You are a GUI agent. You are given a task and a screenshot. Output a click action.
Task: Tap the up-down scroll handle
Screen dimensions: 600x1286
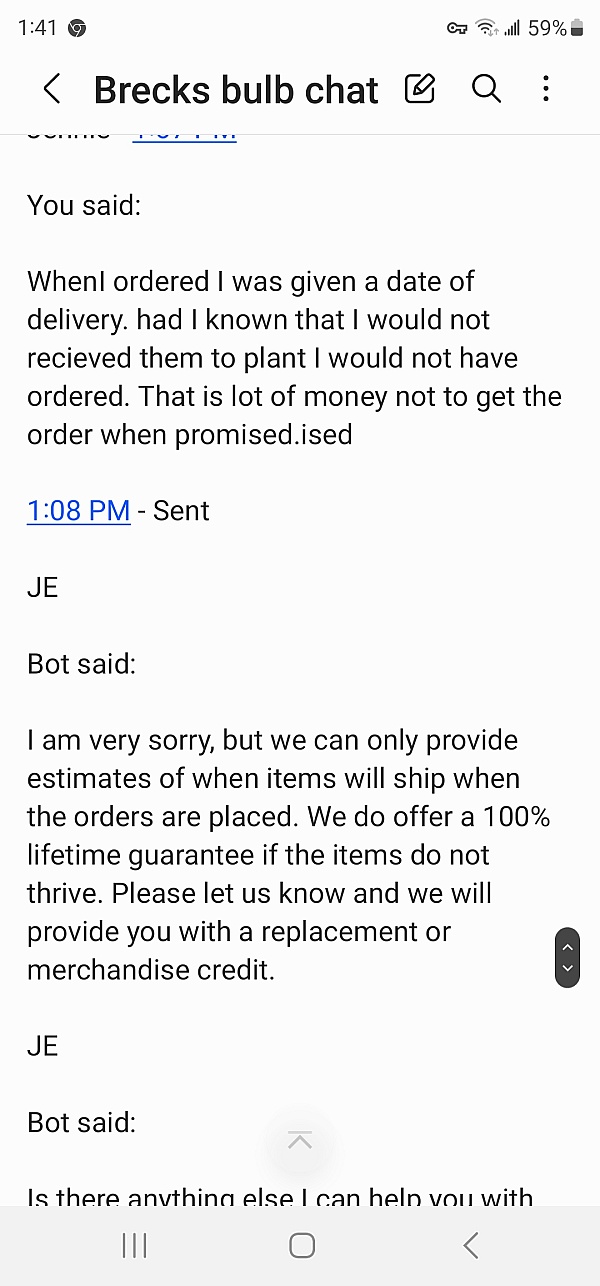pyautogui.click(x=567, y=958)
